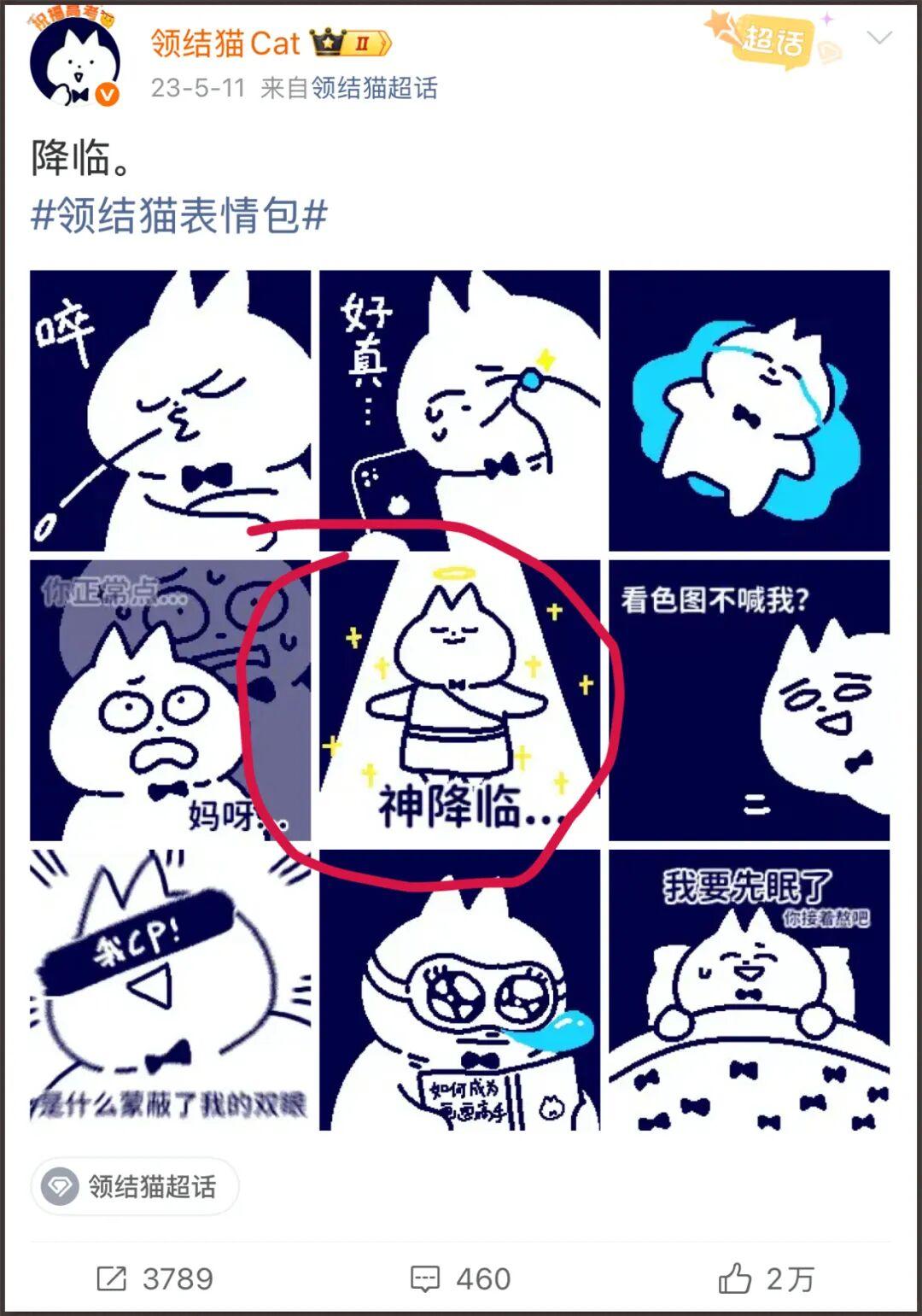Open the 领结猫超话 topic chip
The height and width of the screenshot is (1316, 922).
click(135, 1186)
